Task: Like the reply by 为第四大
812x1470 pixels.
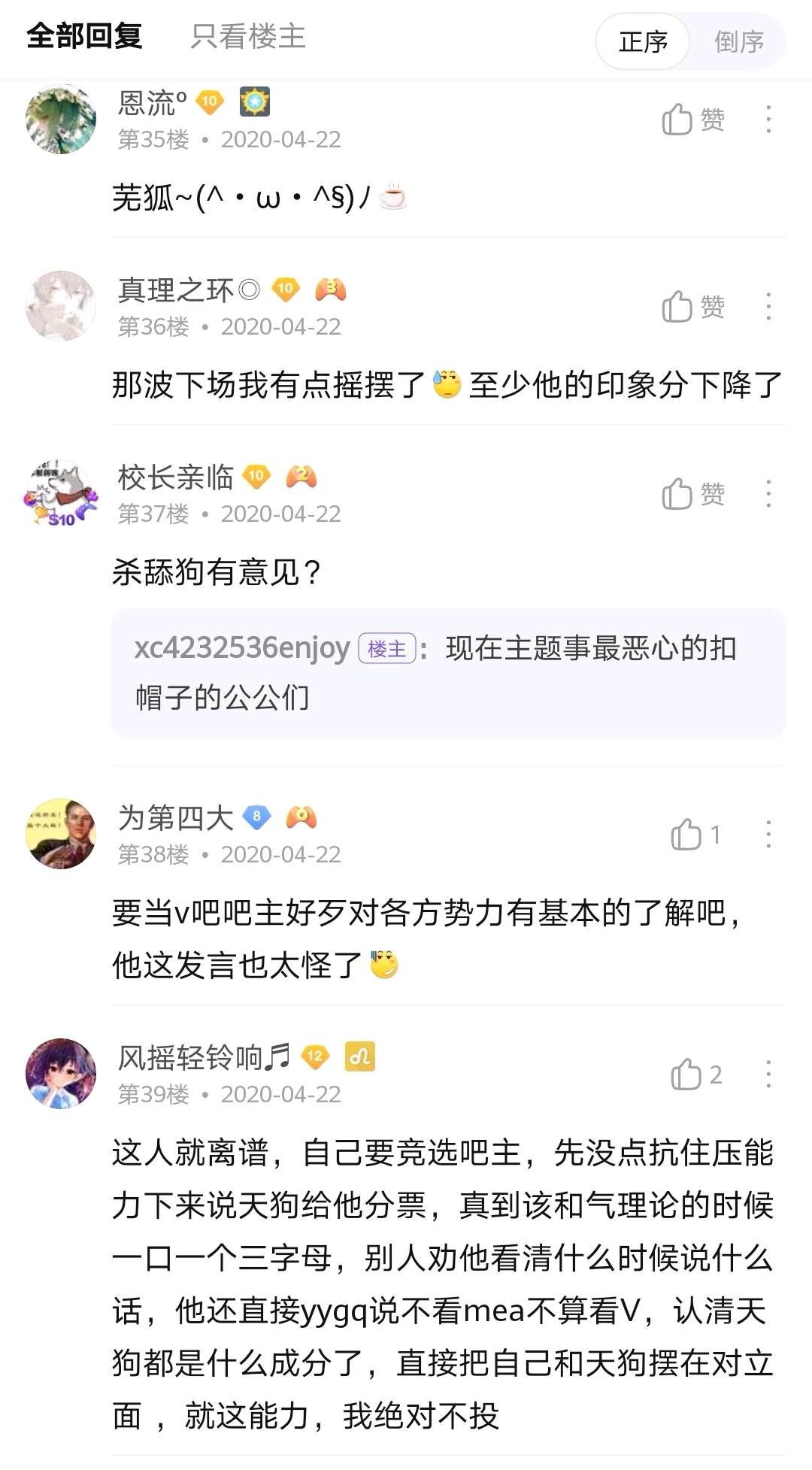Action: click(695, 835)
